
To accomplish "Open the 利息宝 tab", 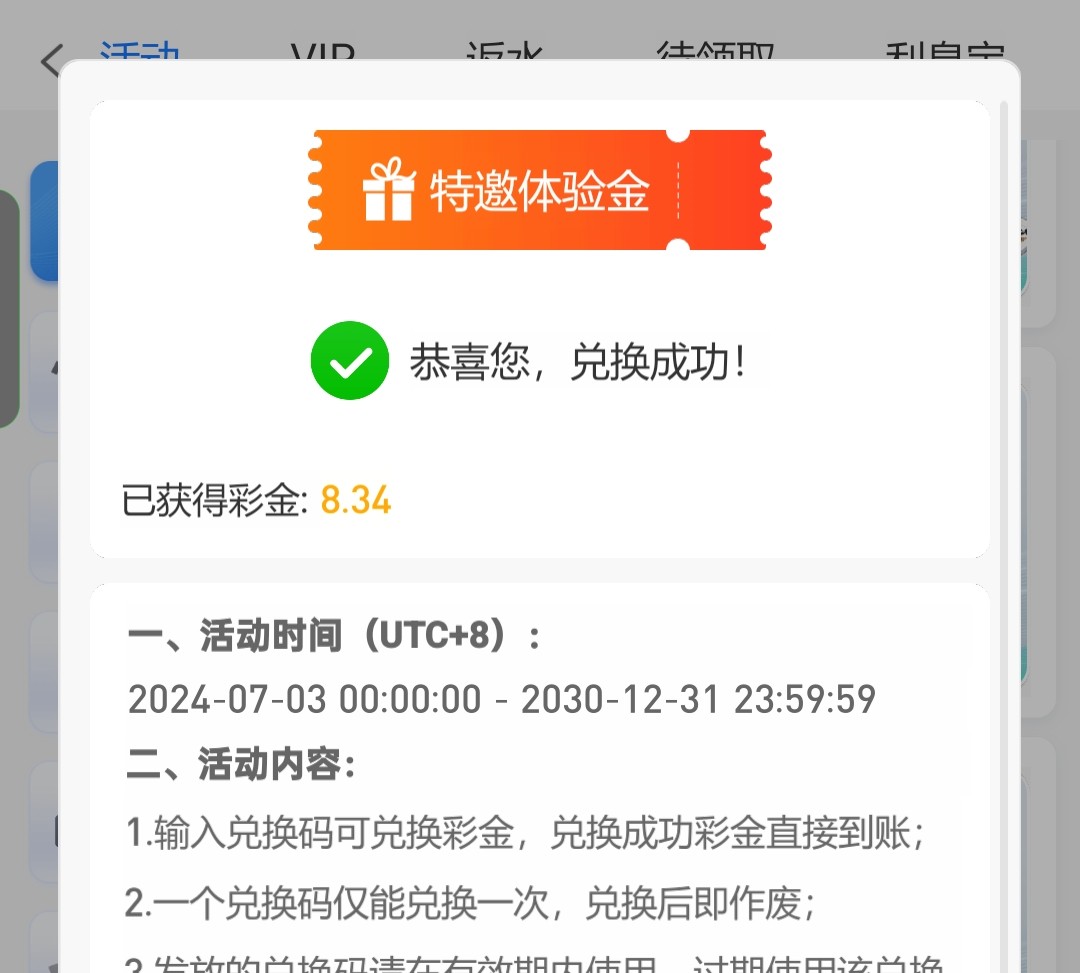I will point(944,52).
